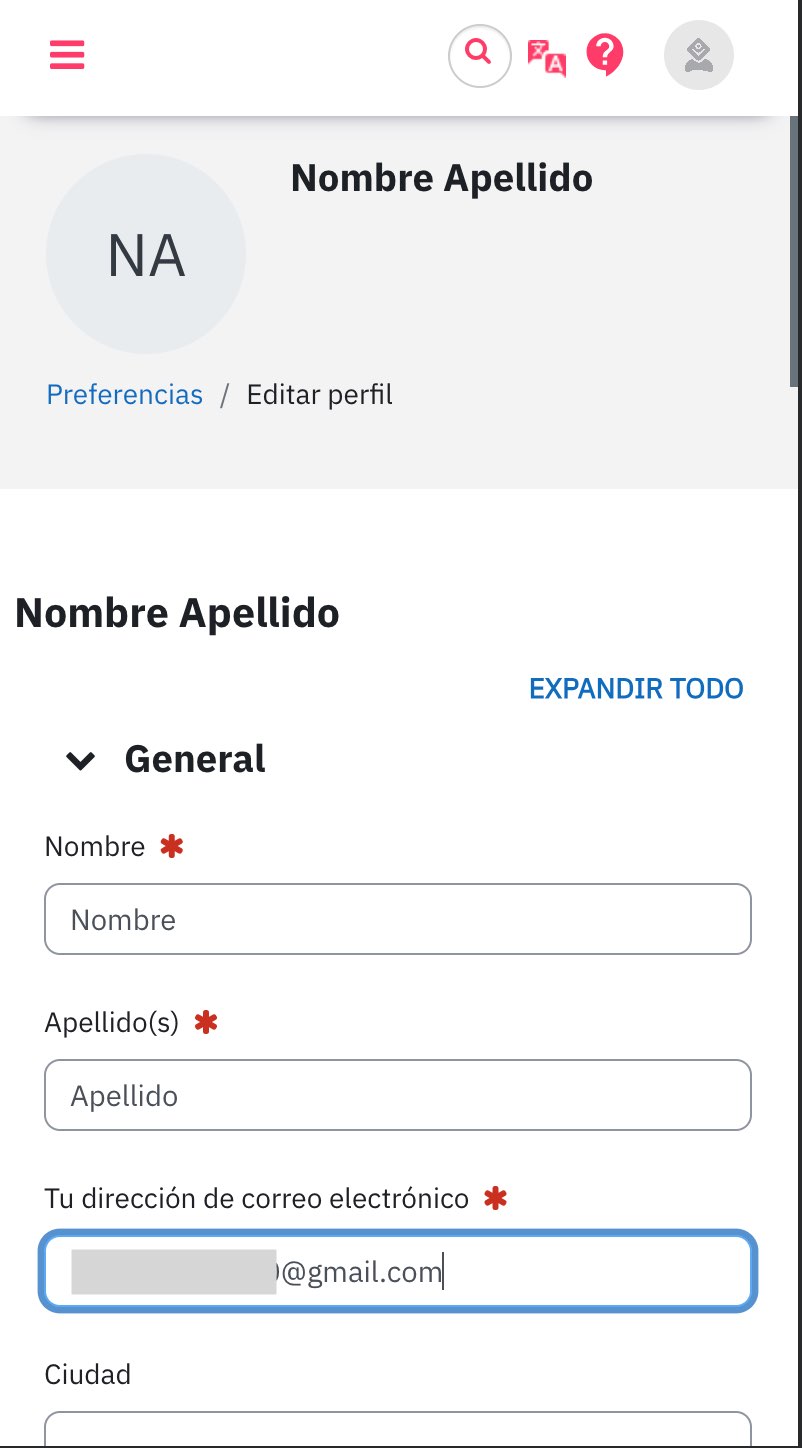Open the hamburger drawer menu

coord(67,54)
